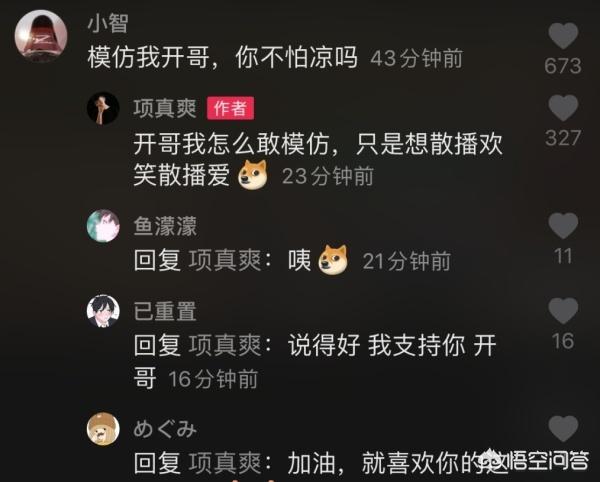Screen dimensions: 600x482
Task: Tap the username 小智
Action: (108, 23)
